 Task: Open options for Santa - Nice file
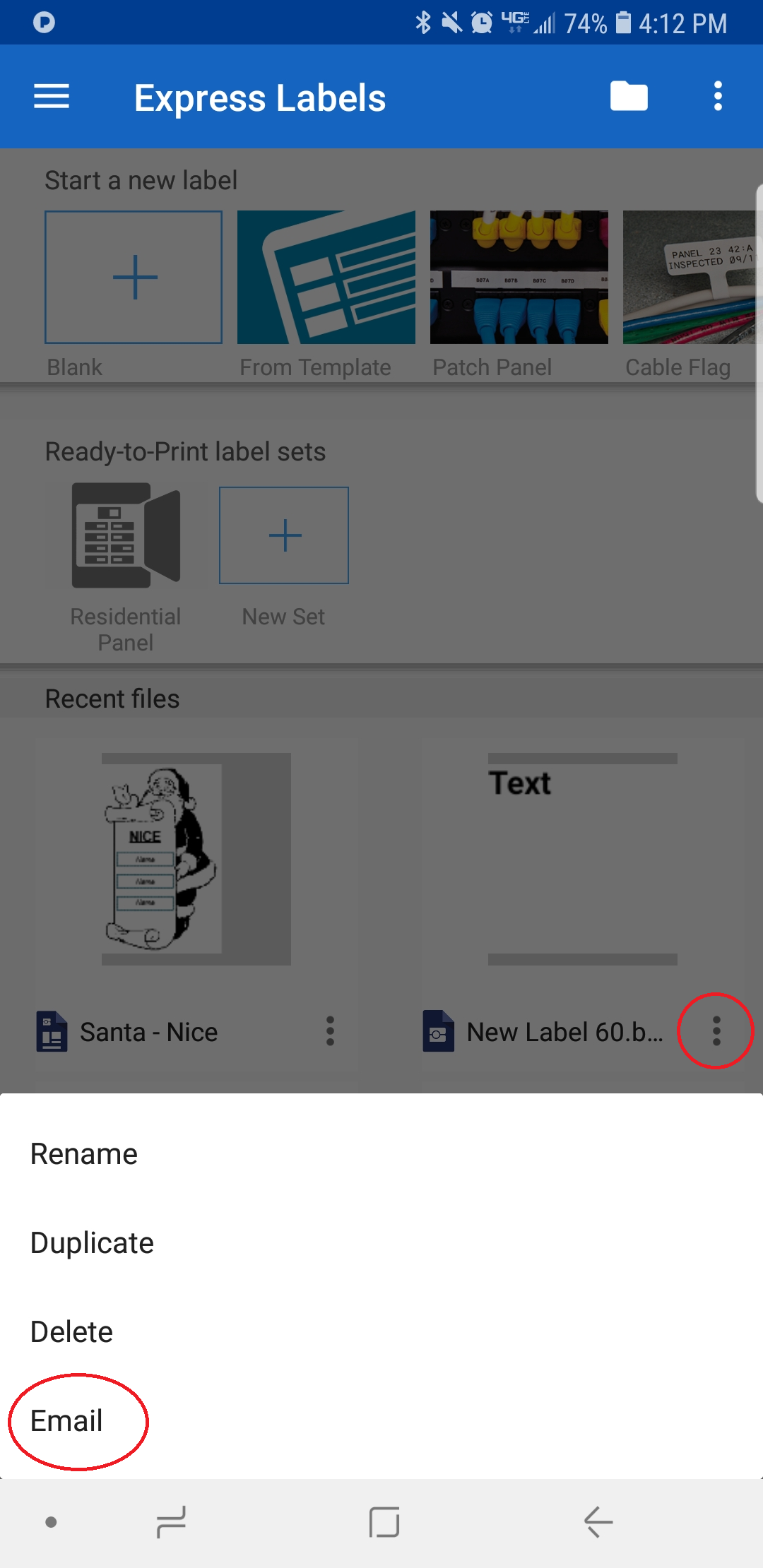pos(330,1031)
